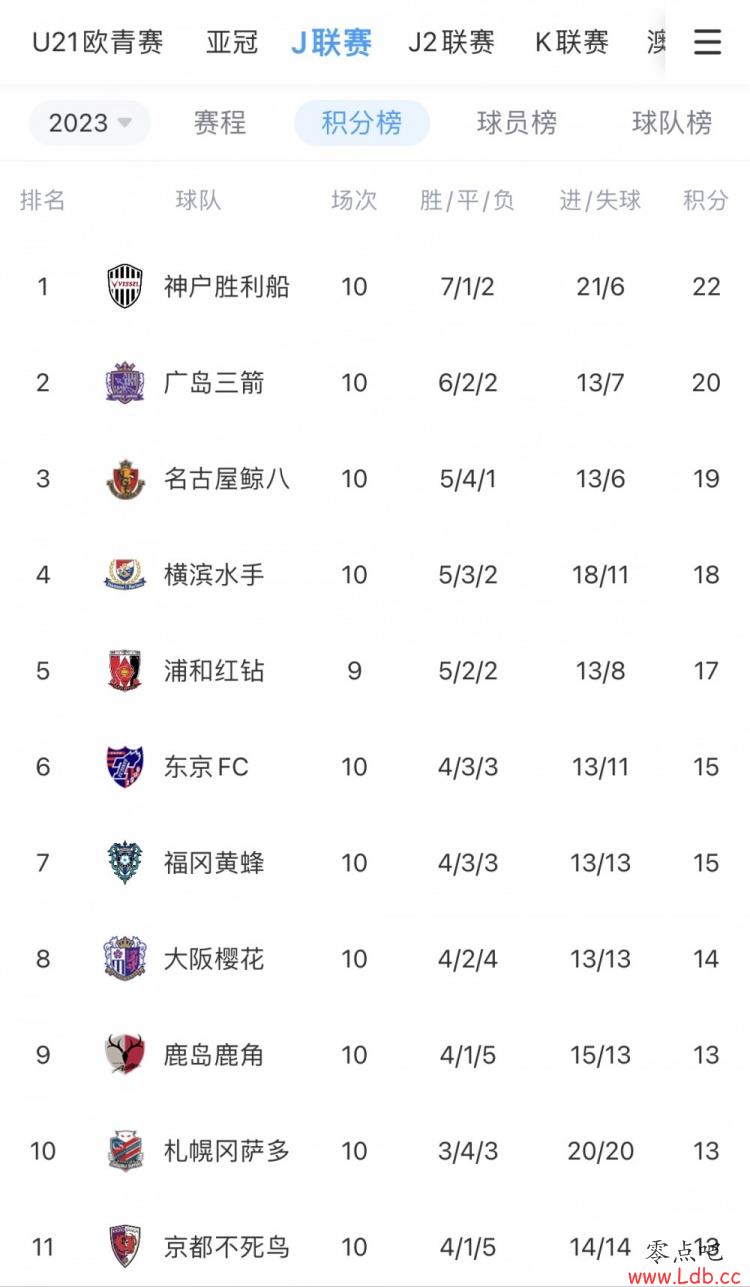Open the 广岛三箭 team row
The image size is (750, 1287).
(375, 383)
